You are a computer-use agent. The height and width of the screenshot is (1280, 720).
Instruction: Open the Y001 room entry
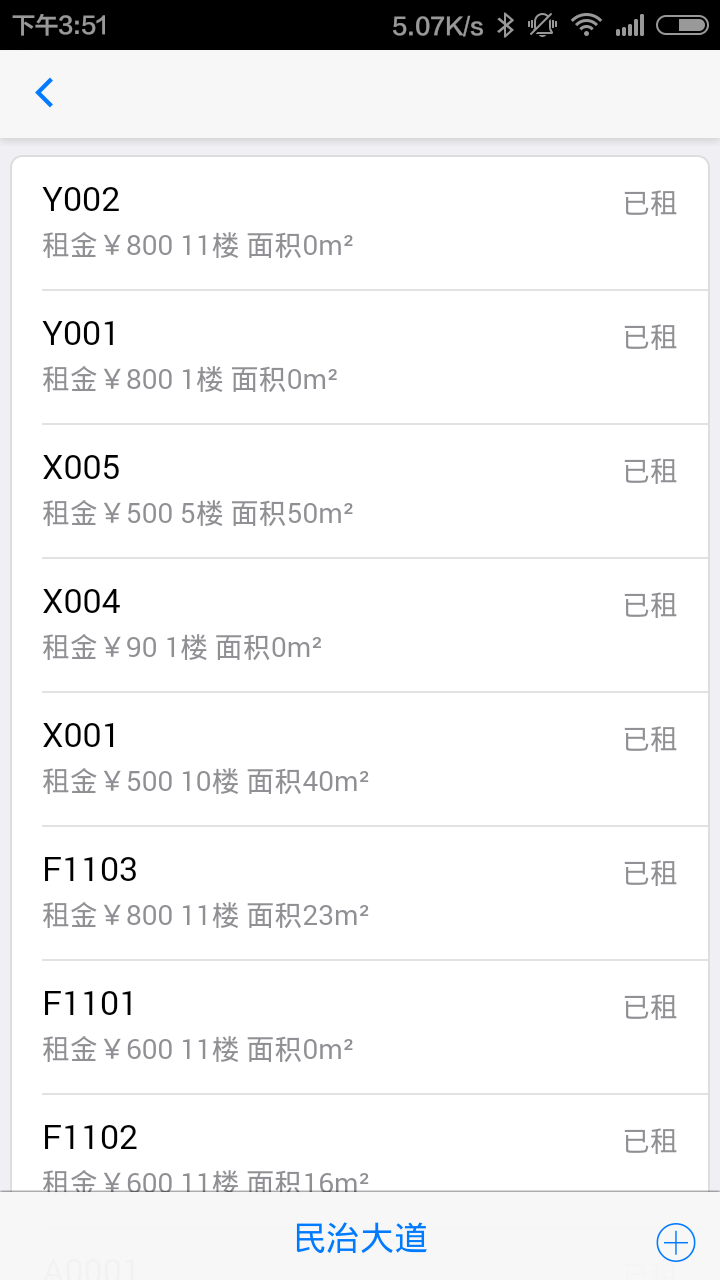(360, 358)
